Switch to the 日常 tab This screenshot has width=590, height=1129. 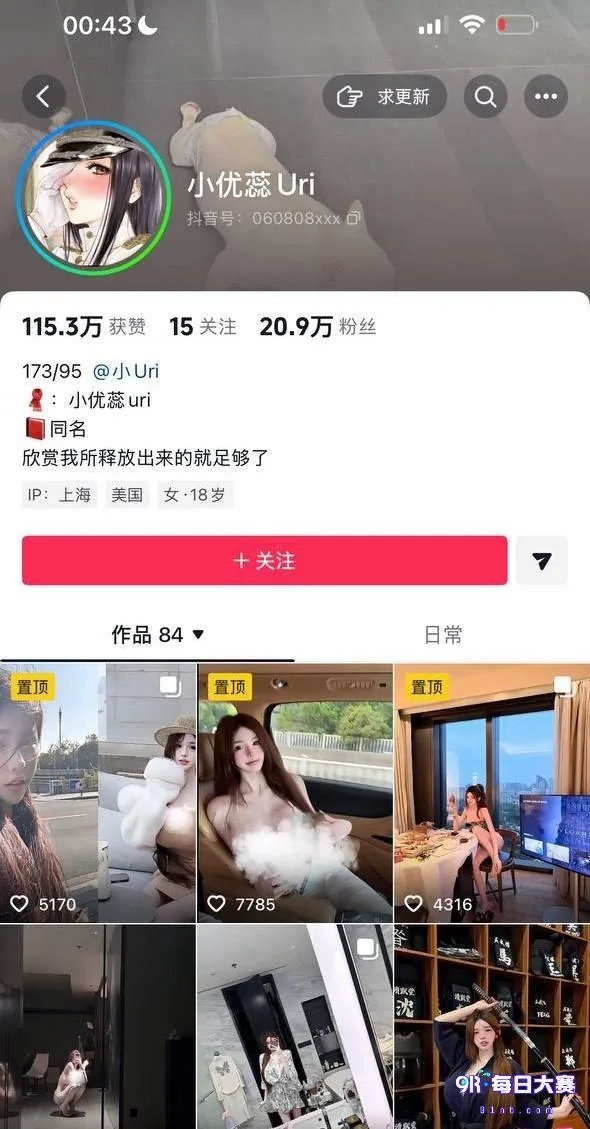click(442, 634)
